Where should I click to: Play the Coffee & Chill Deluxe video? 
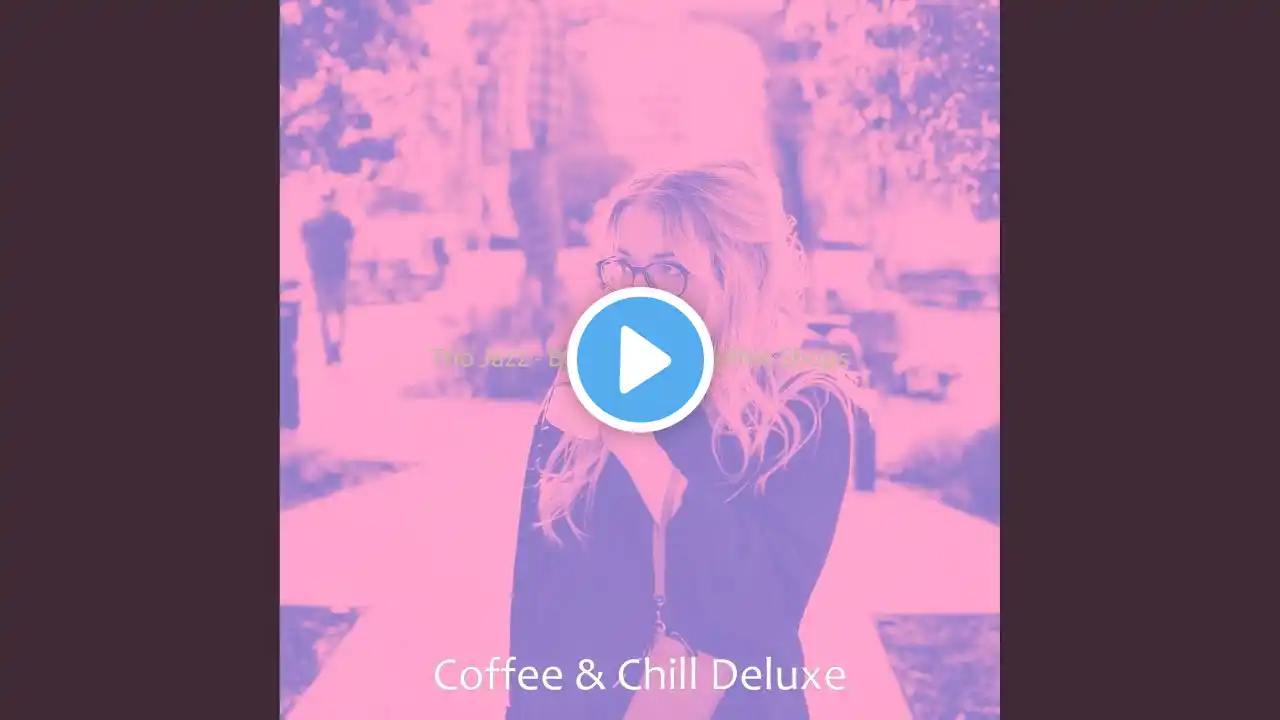click(640, 360)
